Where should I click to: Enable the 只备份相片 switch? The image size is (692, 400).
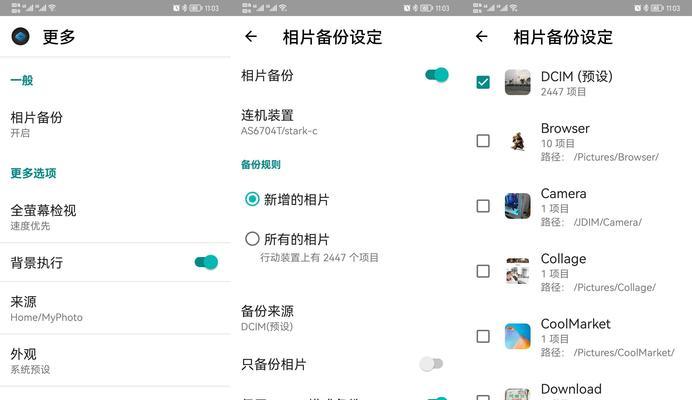coord(430,364)
